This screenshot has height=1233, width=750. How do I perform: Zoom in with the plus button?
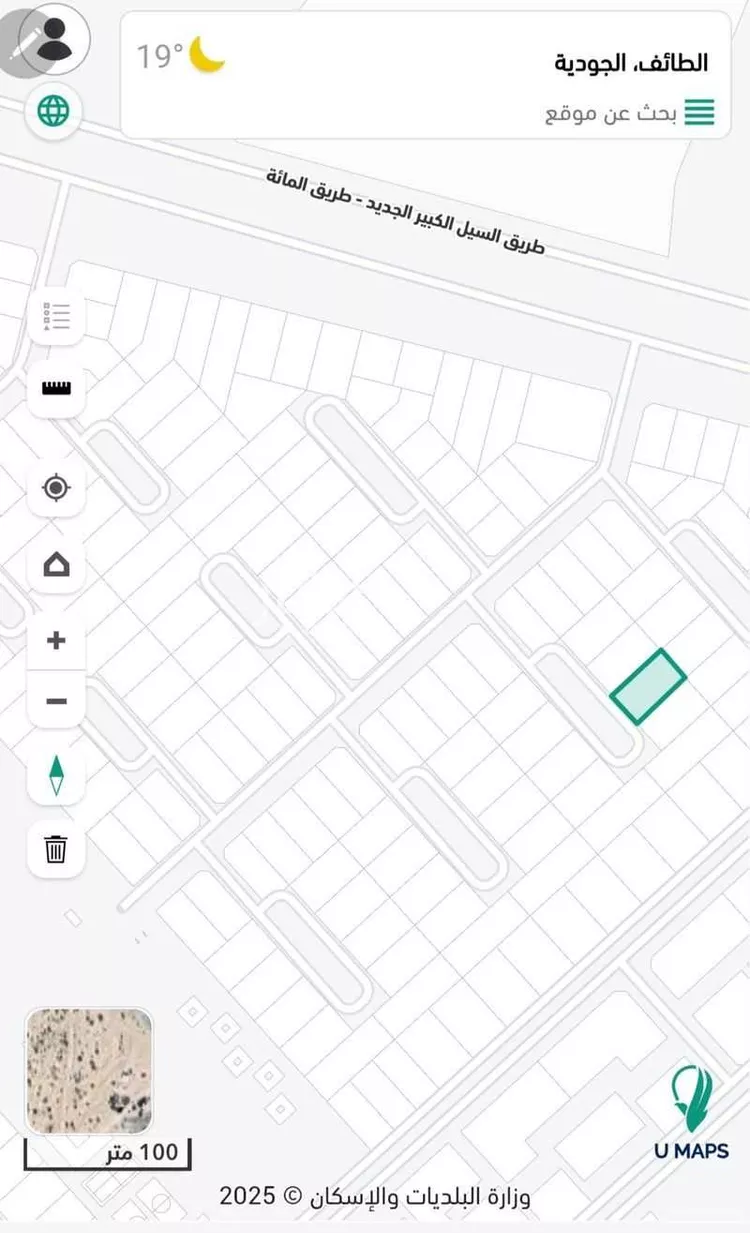tap(56, 640)
